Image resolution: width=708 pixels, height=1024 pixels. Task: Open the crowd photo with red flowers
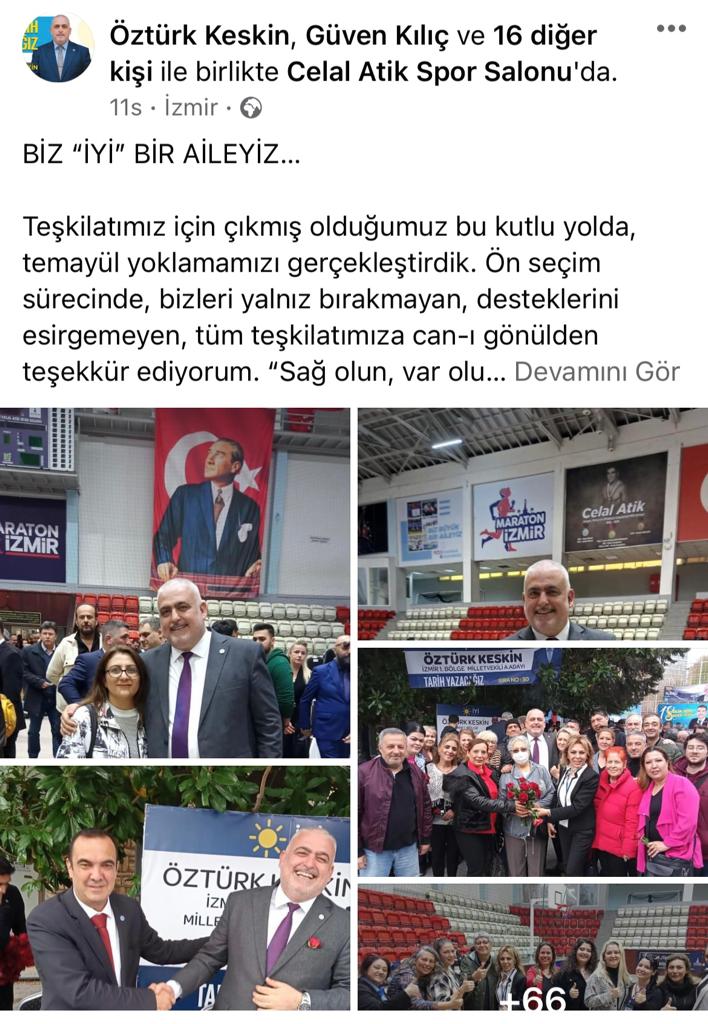(533, 762)
